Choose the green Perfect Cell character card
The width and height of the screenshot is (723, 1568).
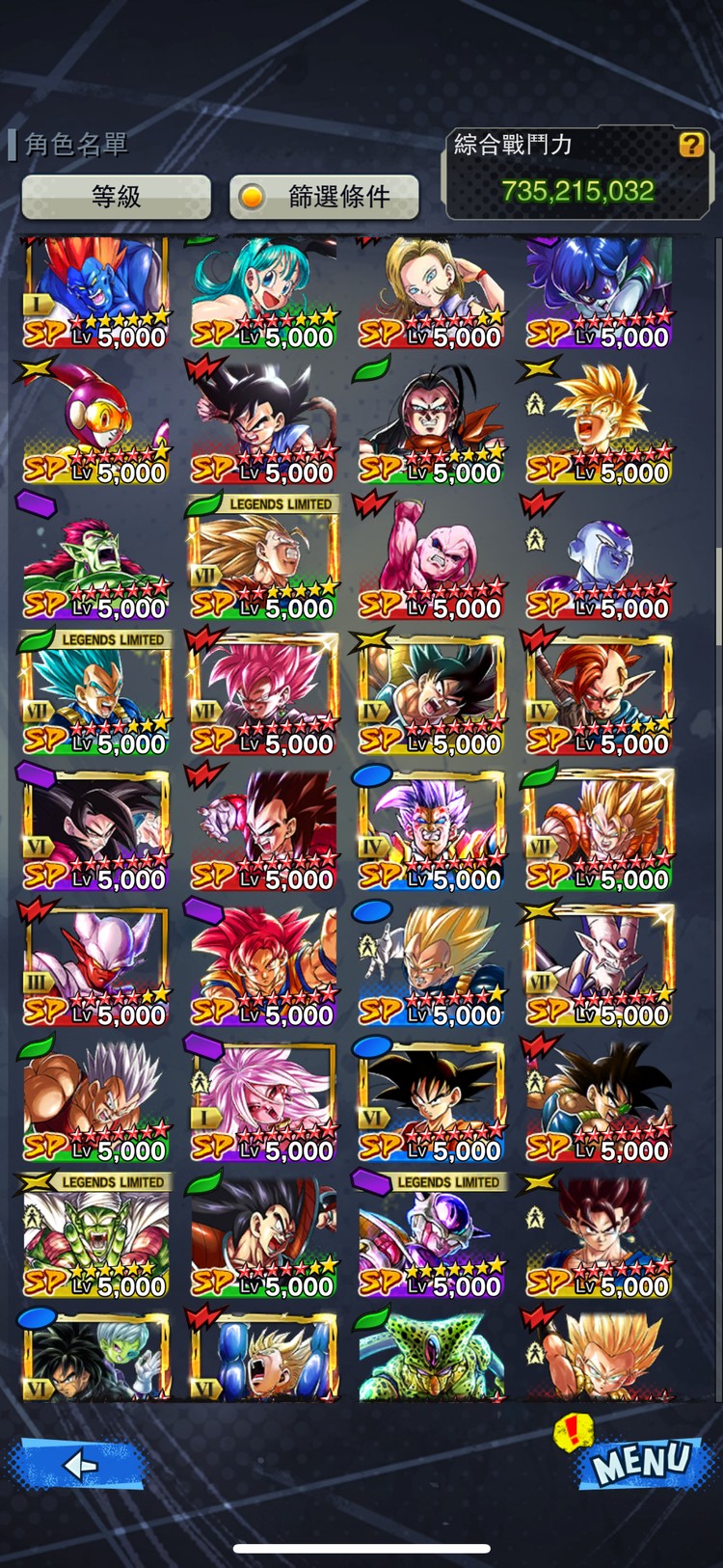coord(431,1355)
